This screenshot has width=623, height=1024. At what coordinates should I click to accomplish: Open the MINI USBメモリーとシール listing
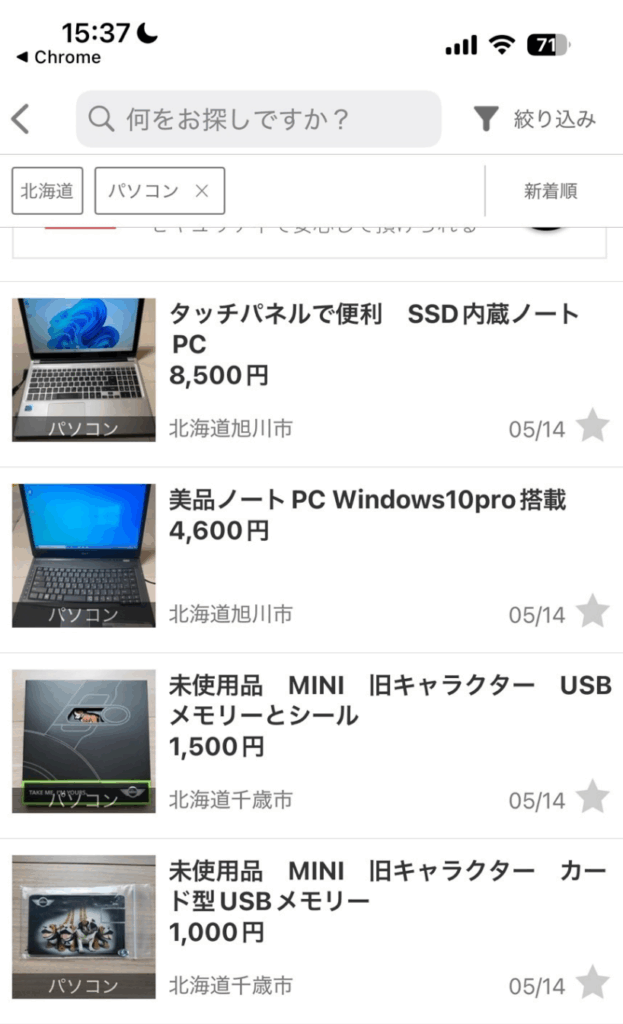388,700
